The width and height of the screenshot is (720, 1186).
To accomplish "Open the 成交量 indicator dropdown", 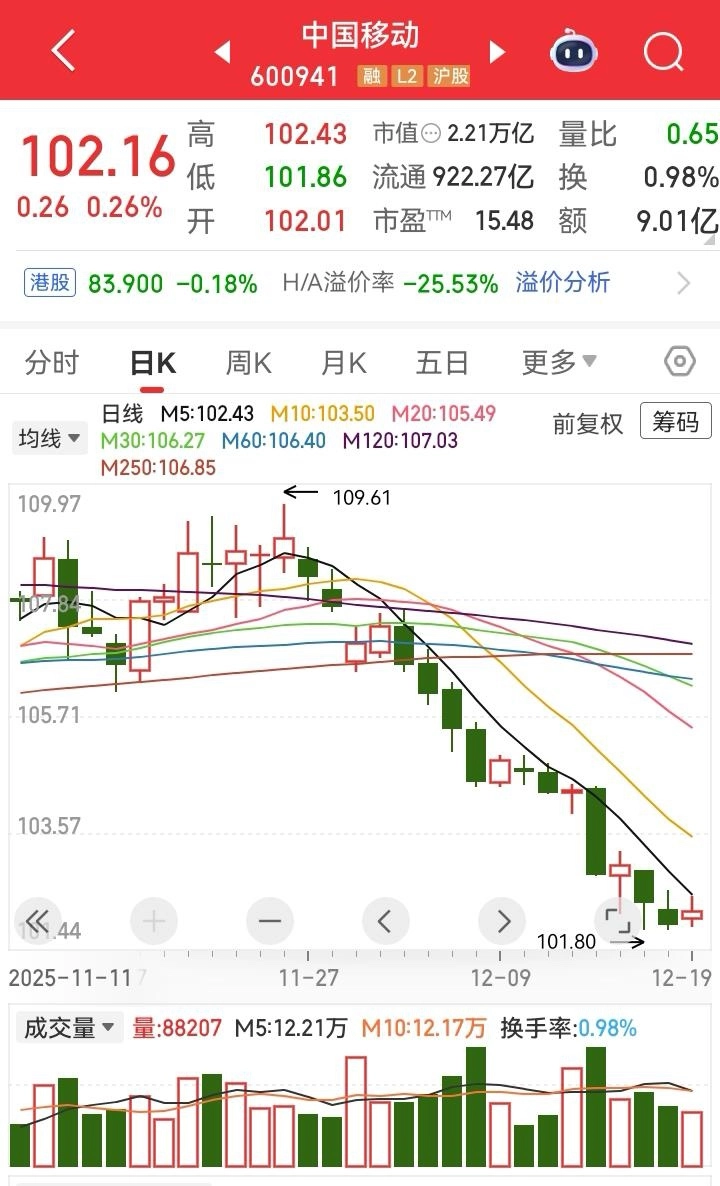I will pos(68,1027).
